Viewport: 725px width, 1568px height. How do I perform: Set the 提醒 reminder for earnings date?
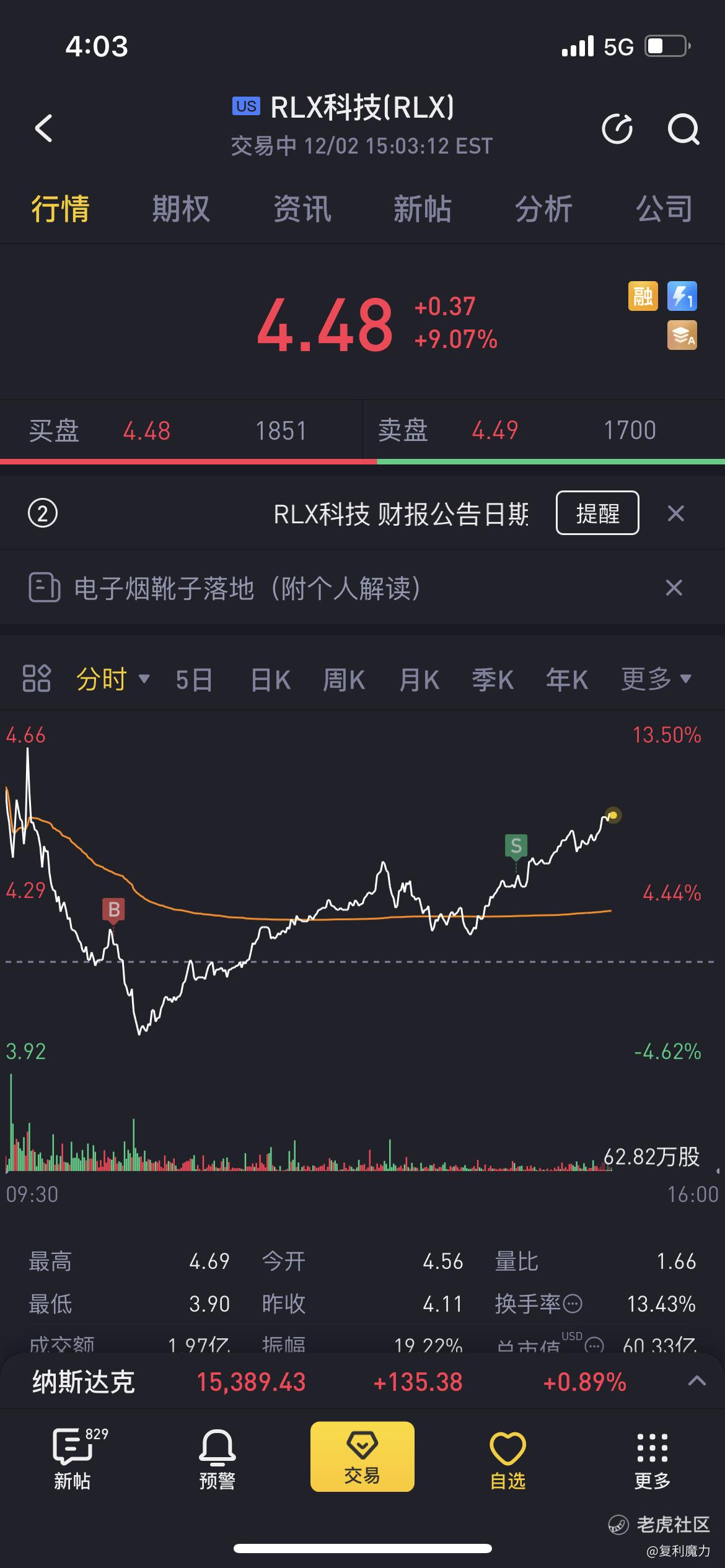pyautogui.click(x=597, y=513)
